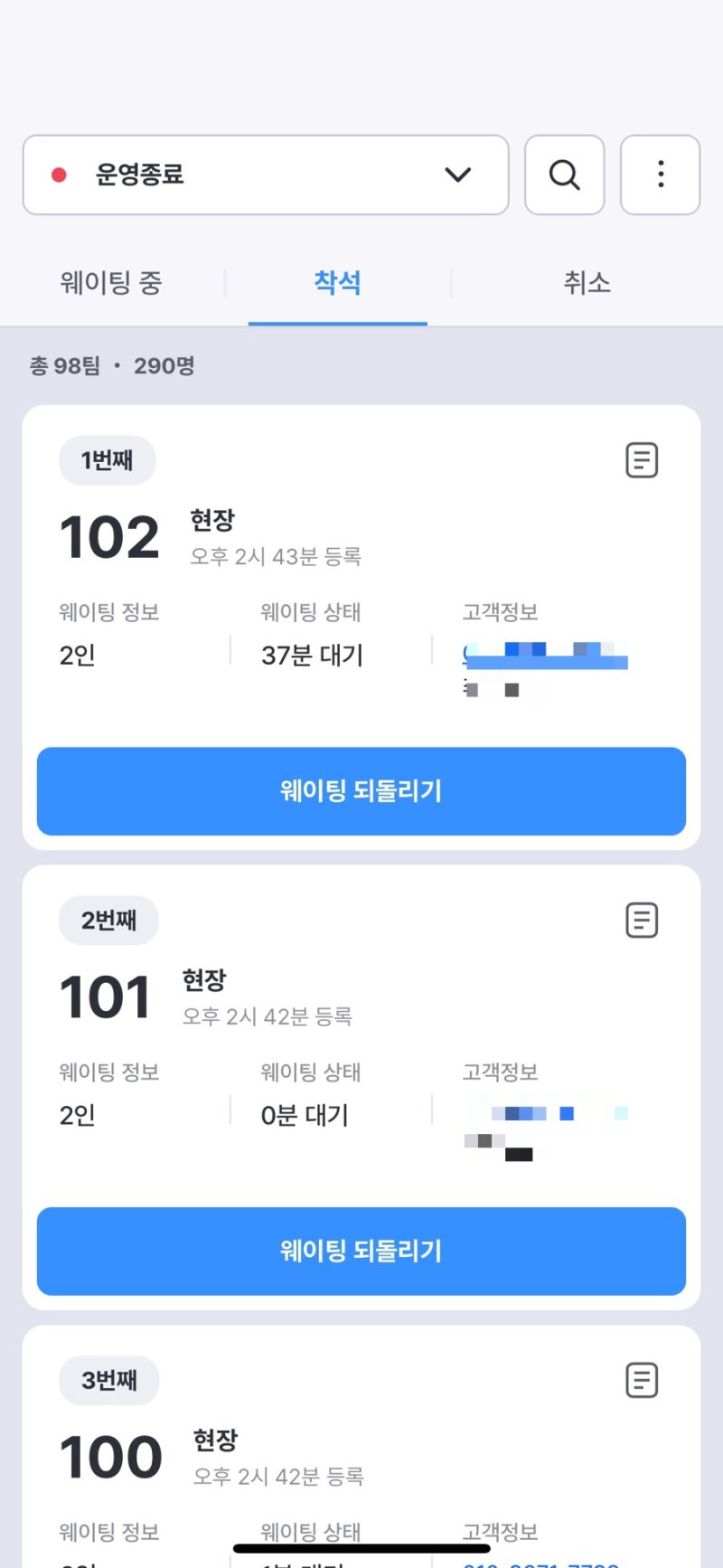Open the three-dot overflow menu
This screenshot has height=1568, width=723.
[x=660, y=175]
